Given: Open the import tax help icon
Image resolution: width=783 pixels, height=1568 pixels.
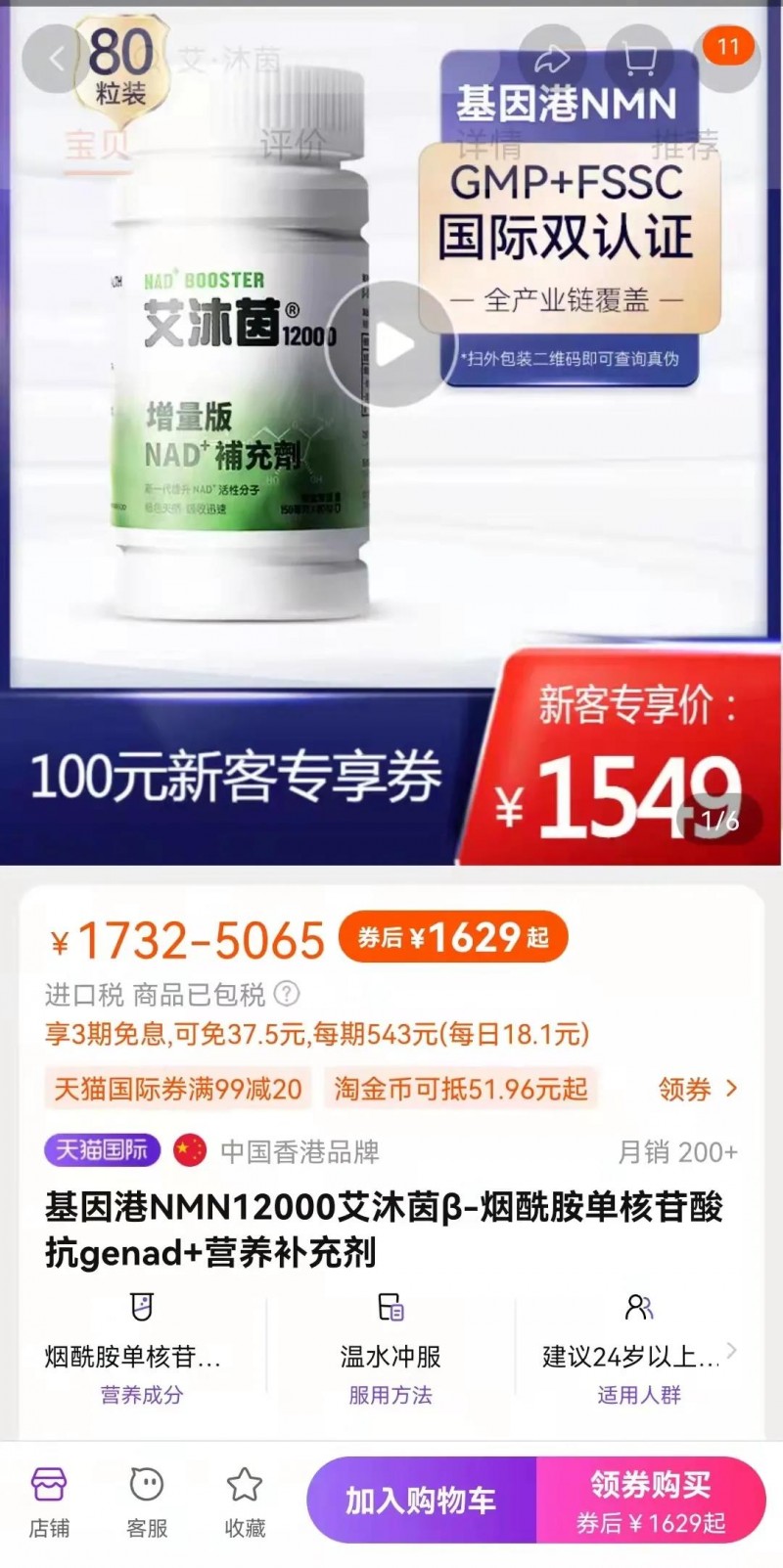Looking at the screenshot, I should [286, 995].
